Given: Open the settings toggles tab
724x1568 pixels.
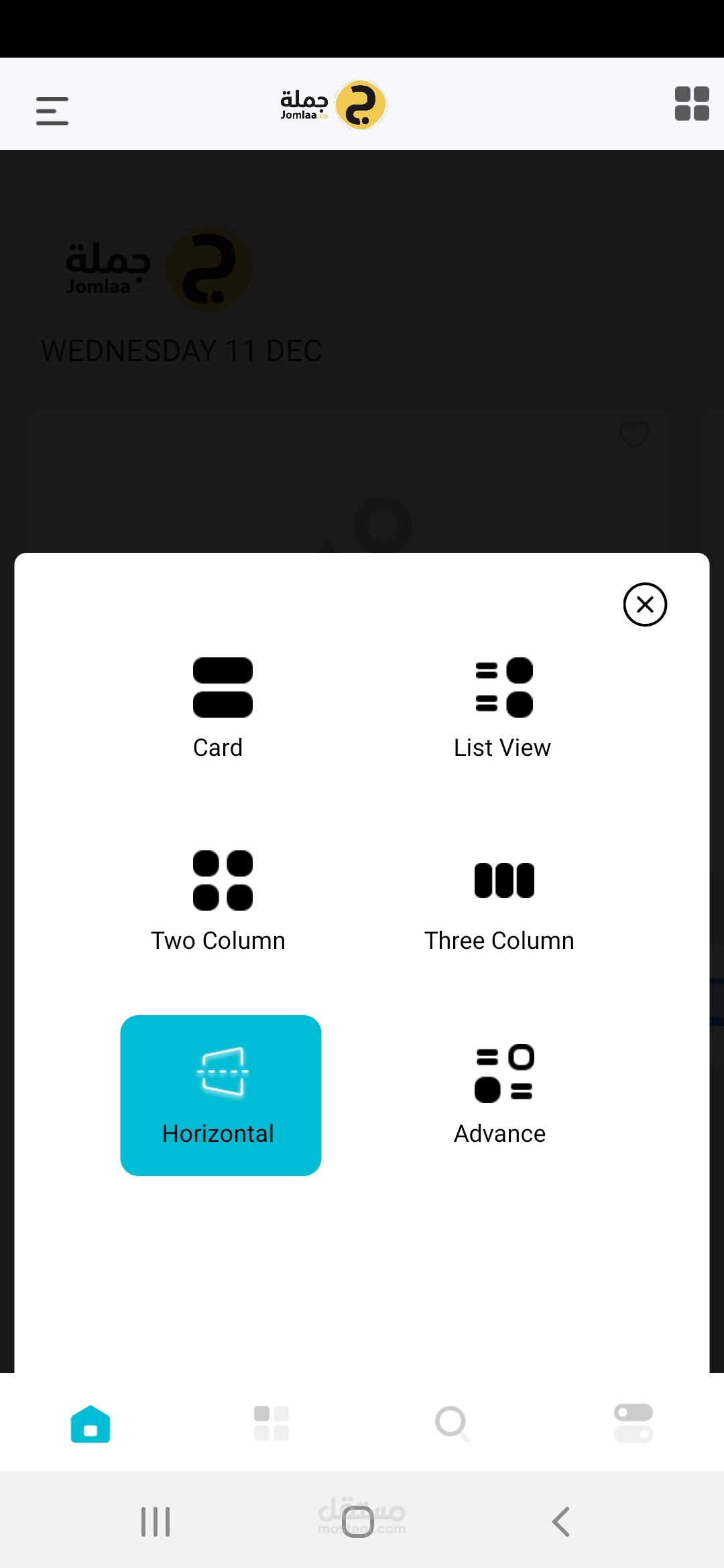Looking at the screenshot, I should coord(633,1423).
